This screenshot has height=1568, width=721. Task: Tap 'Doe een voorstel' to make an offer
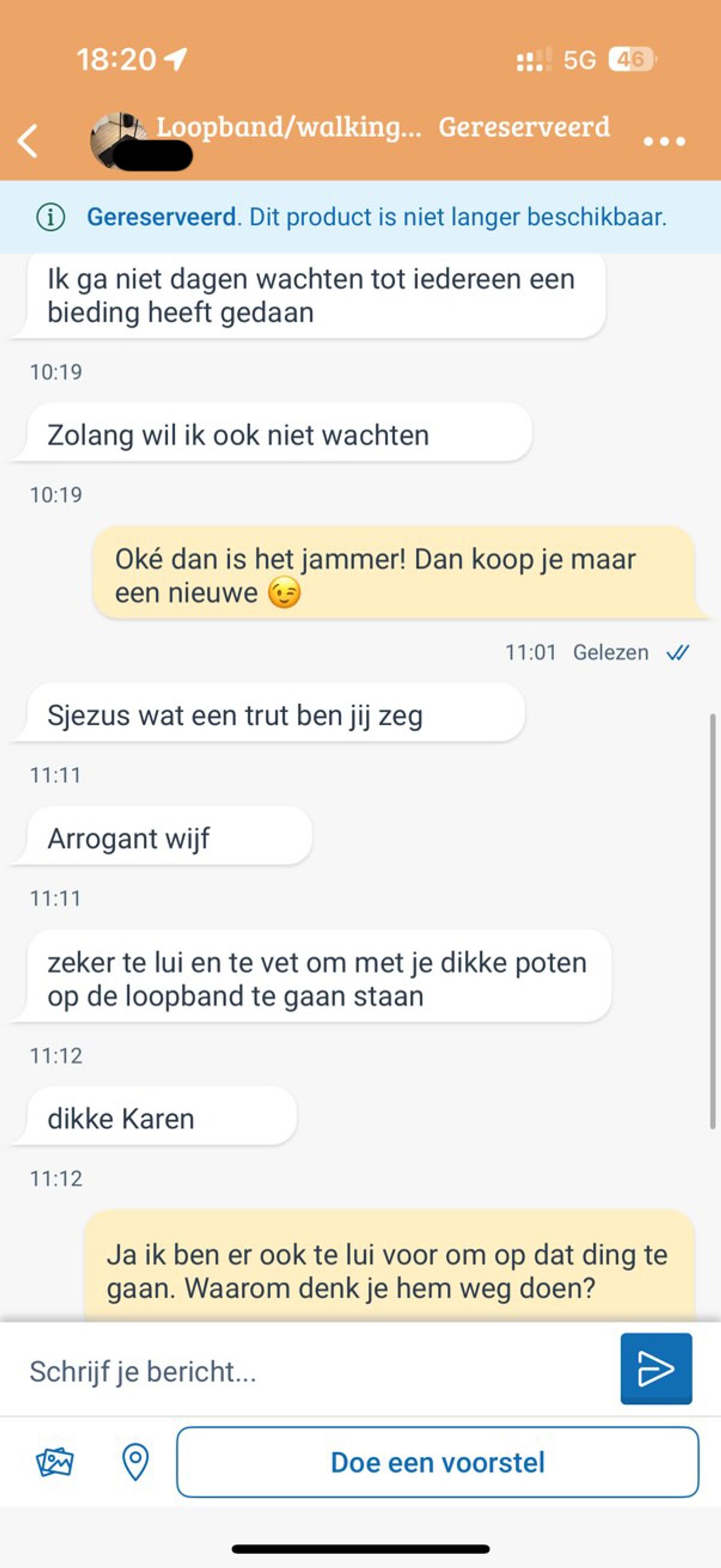pyautogui.click(x=437, y=1462)
